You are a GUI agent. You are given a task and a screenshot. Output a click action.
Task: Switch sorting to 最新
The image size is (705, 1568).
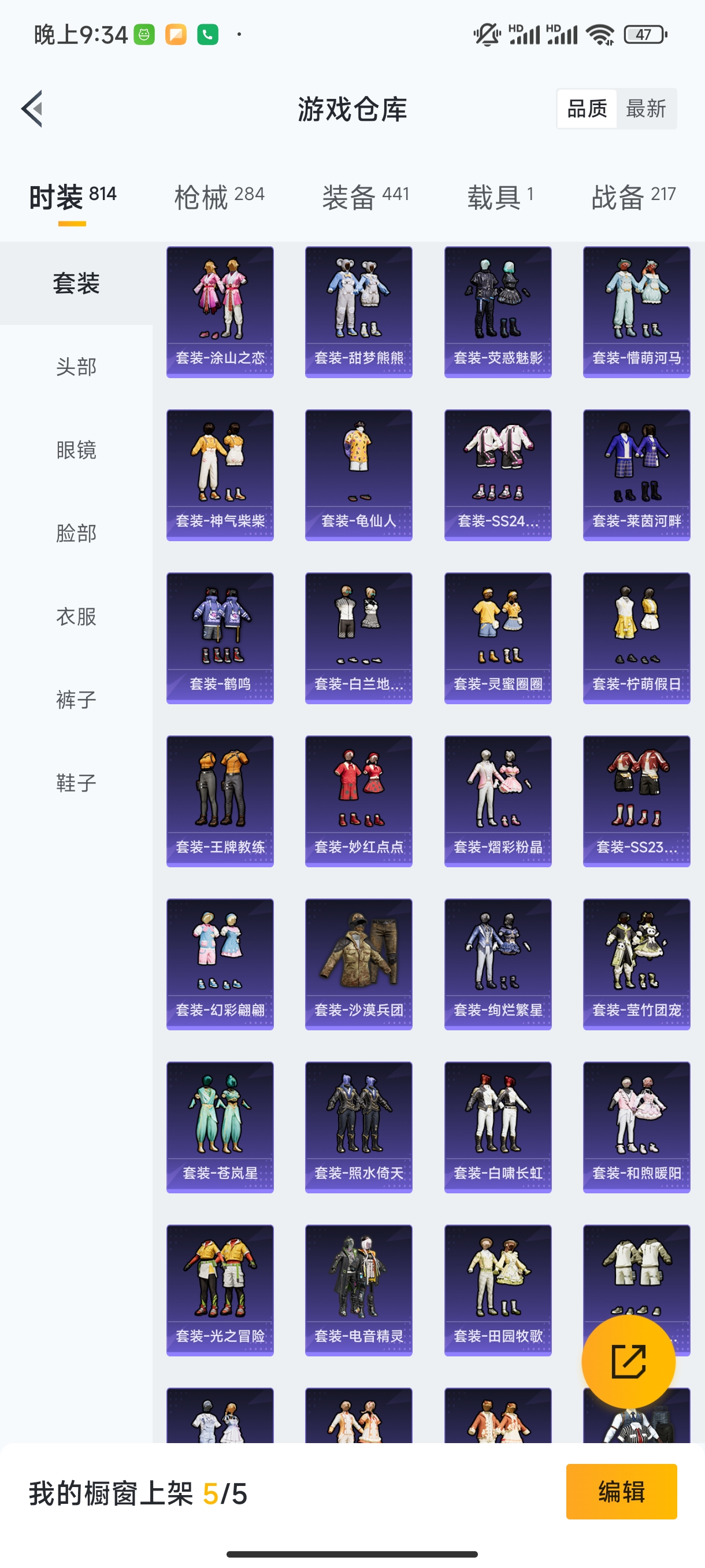tap(647, 108)
